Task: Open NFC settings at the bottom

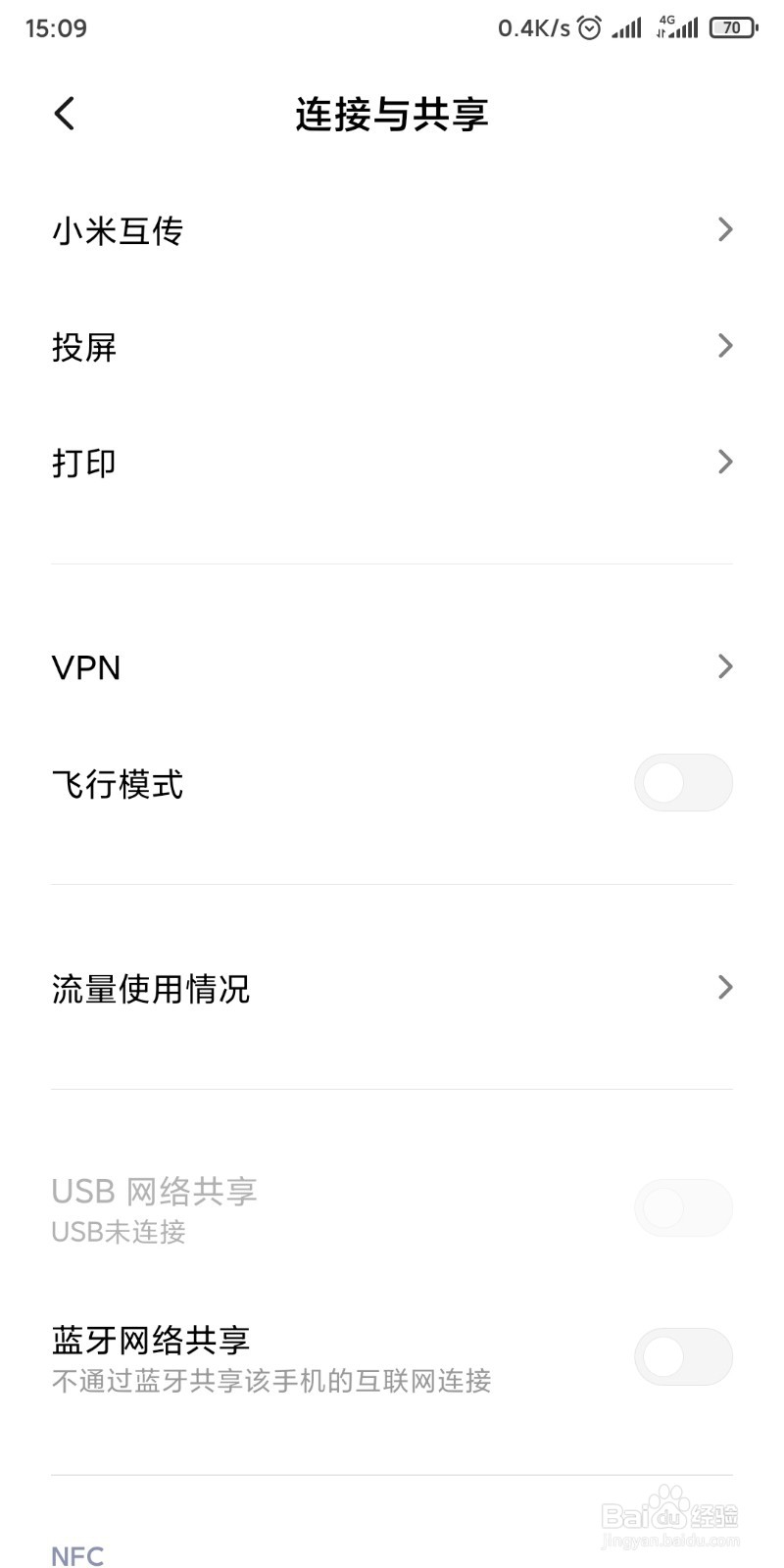Action: pos(76,1553)
